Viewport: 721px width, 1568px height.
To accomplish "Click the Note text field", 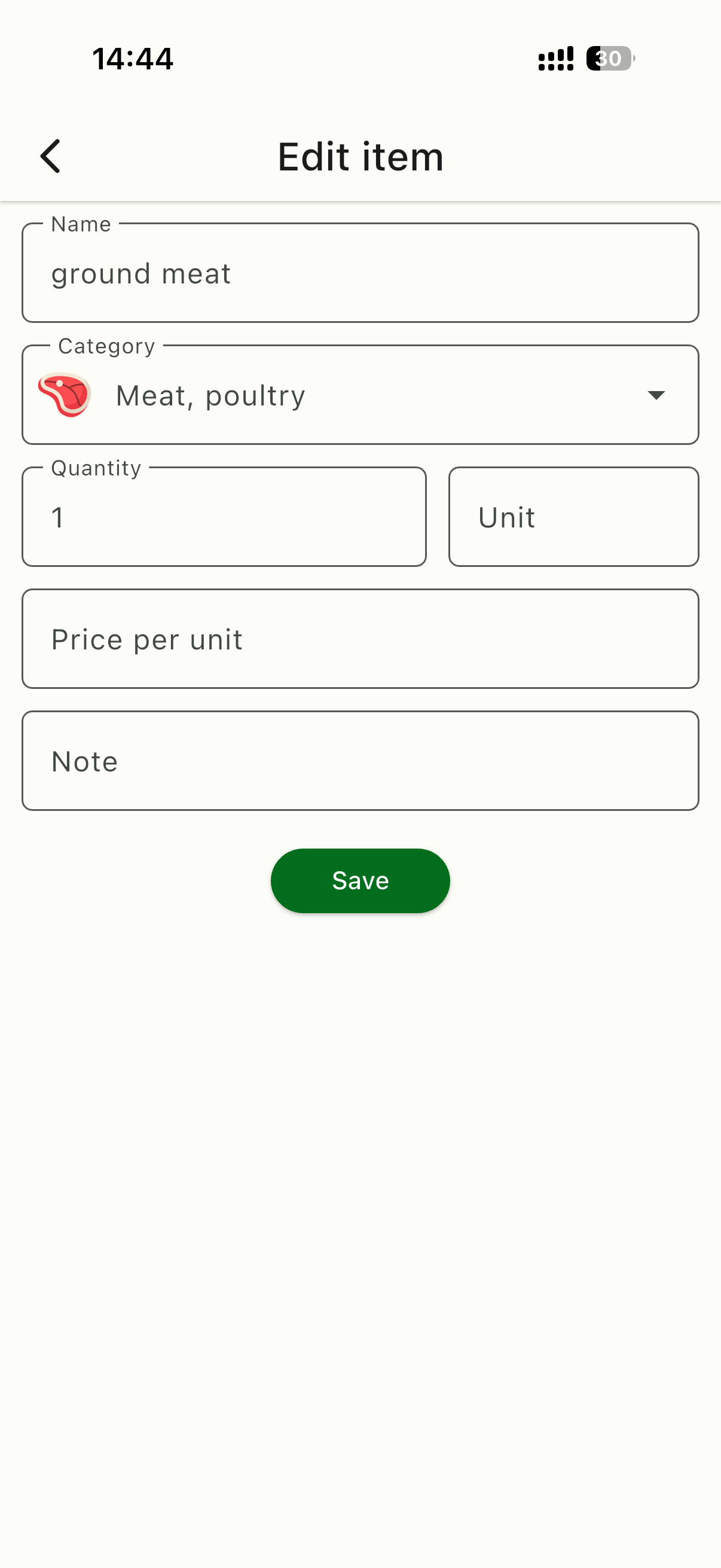I will tap(360, 760).
